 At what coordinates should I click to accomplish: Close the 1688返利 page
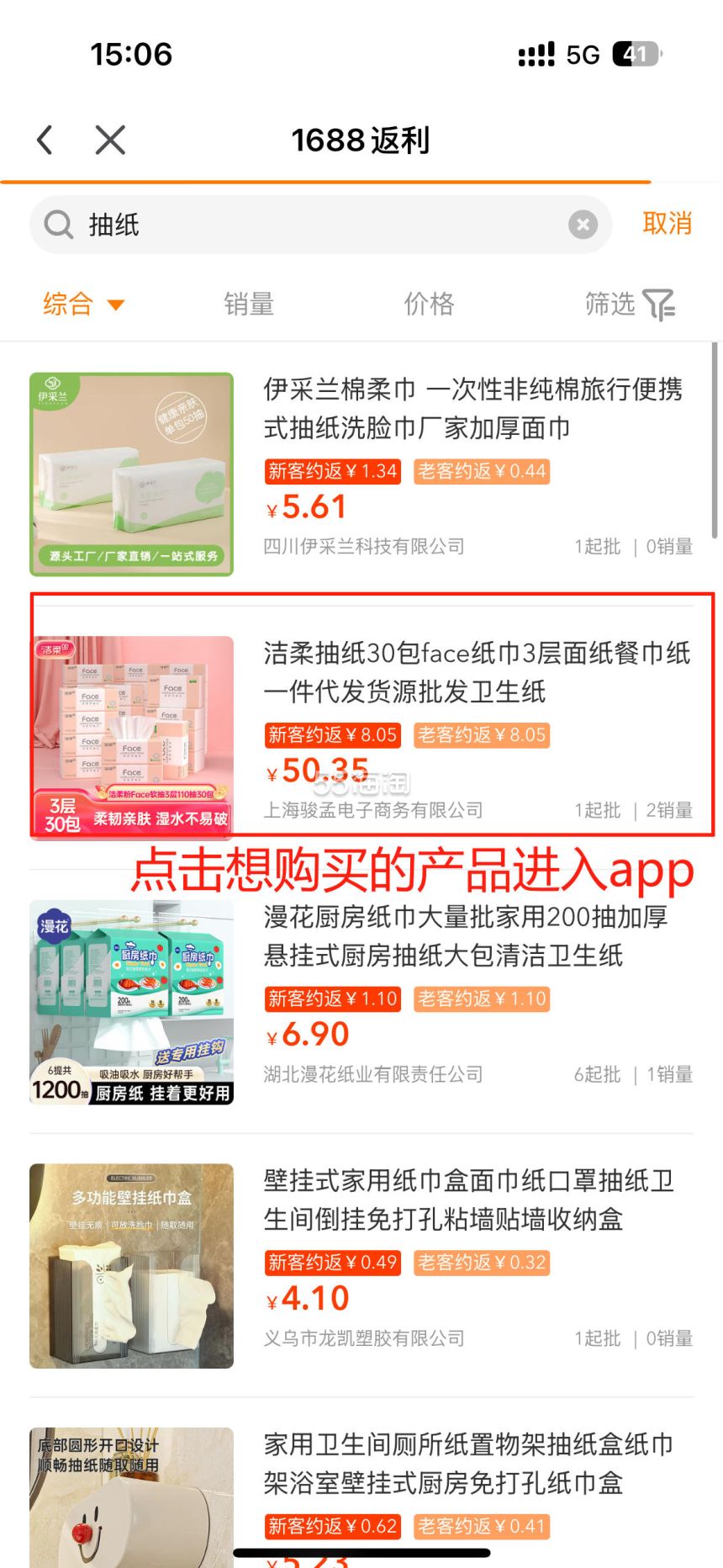coord(110,140)
